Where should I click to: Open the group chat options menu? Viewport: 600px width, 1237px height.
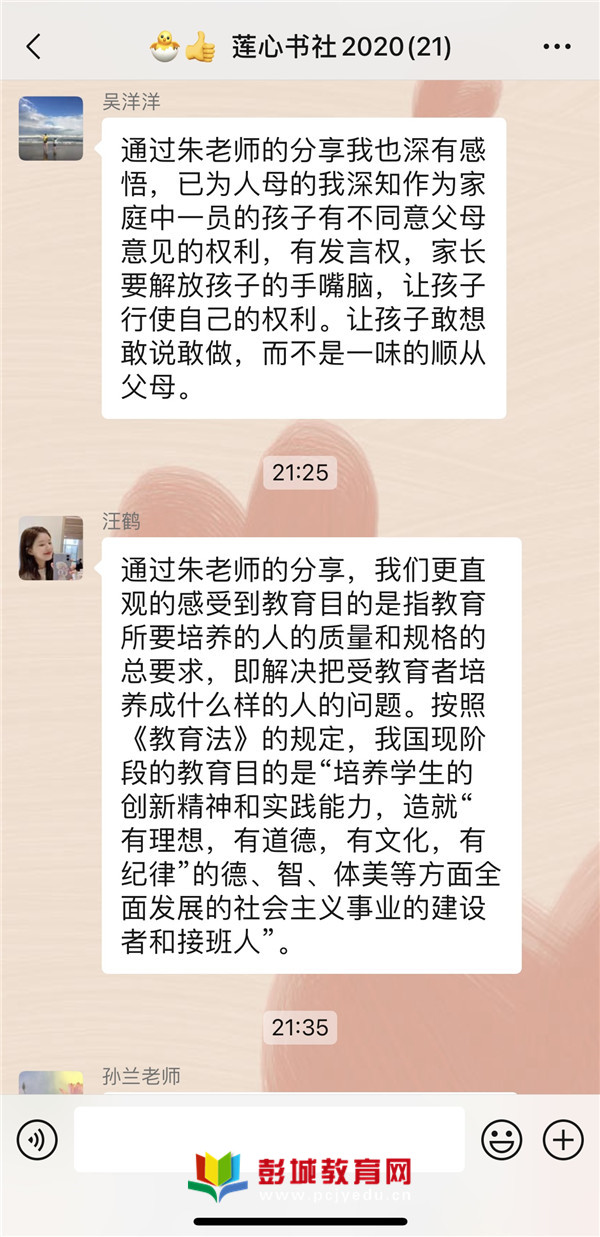click(x=556, y=47)
